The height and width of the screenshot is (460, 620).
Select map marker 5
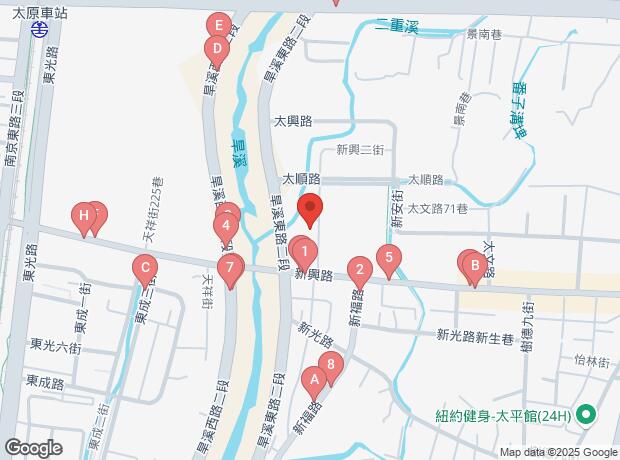pyautogui.click(x=389, y=257)
